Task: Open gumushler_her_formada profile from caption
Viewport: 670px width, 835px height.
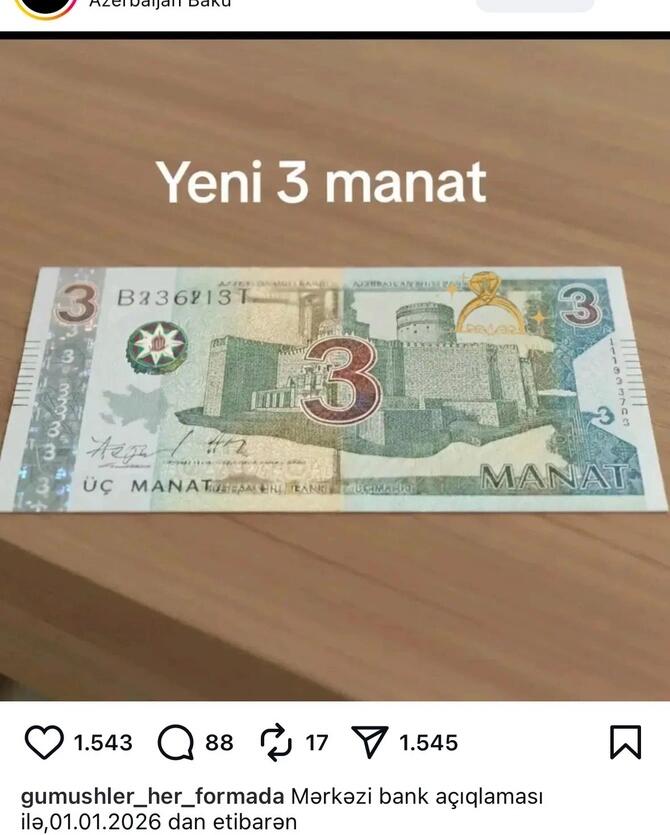Action: click(152, 797)
